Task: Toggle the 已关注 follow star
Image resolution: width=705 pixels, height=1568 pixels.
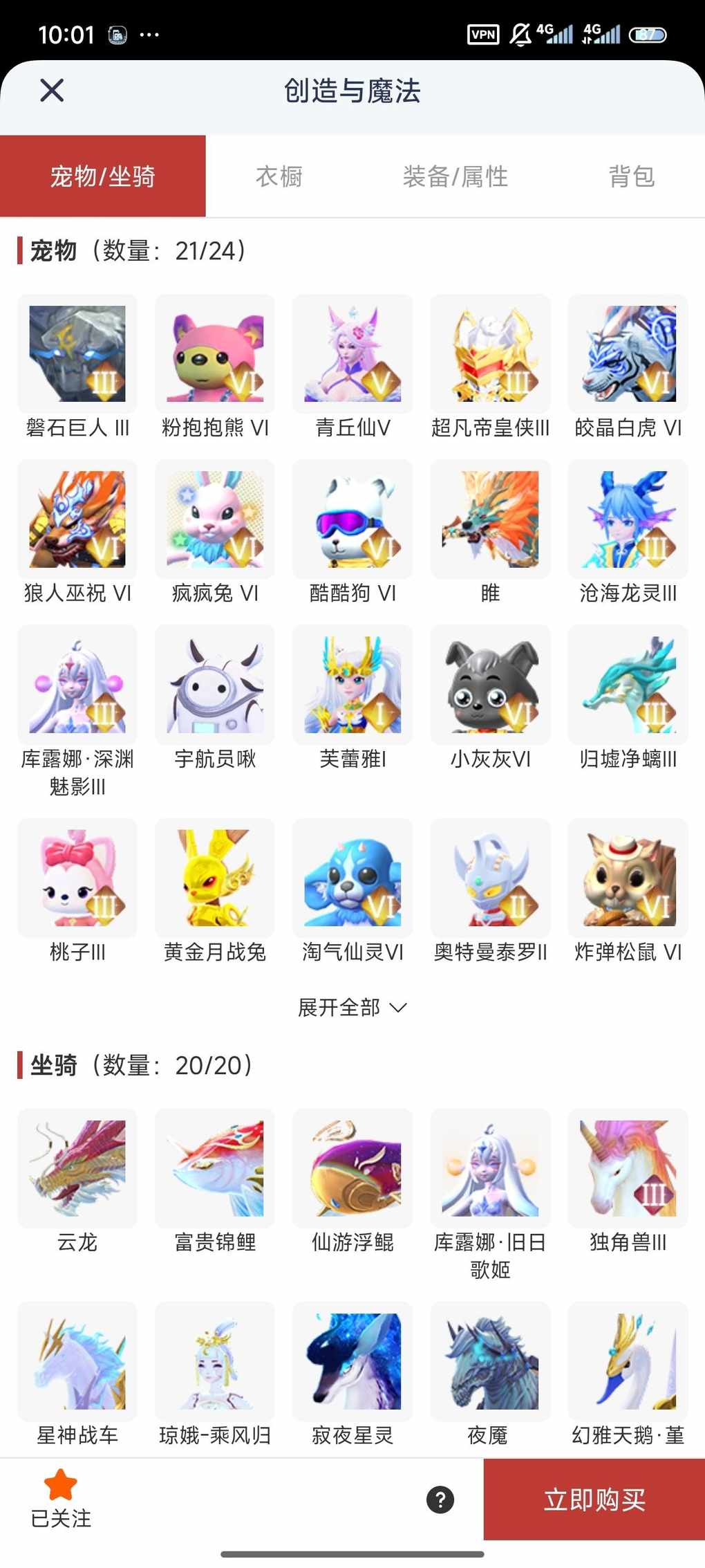Action: point(61,1497)
